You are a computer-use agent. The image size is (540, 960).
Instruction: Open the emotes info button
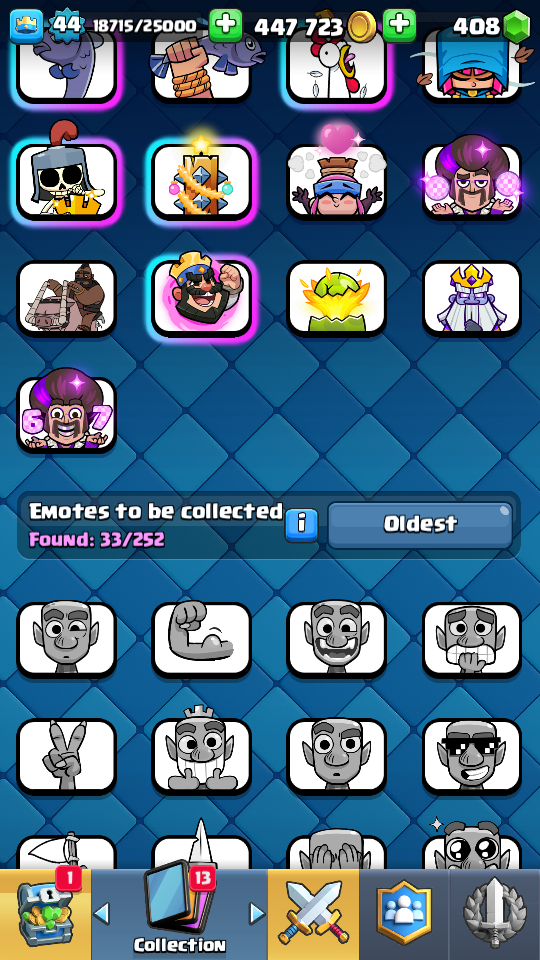click(302, 525)
